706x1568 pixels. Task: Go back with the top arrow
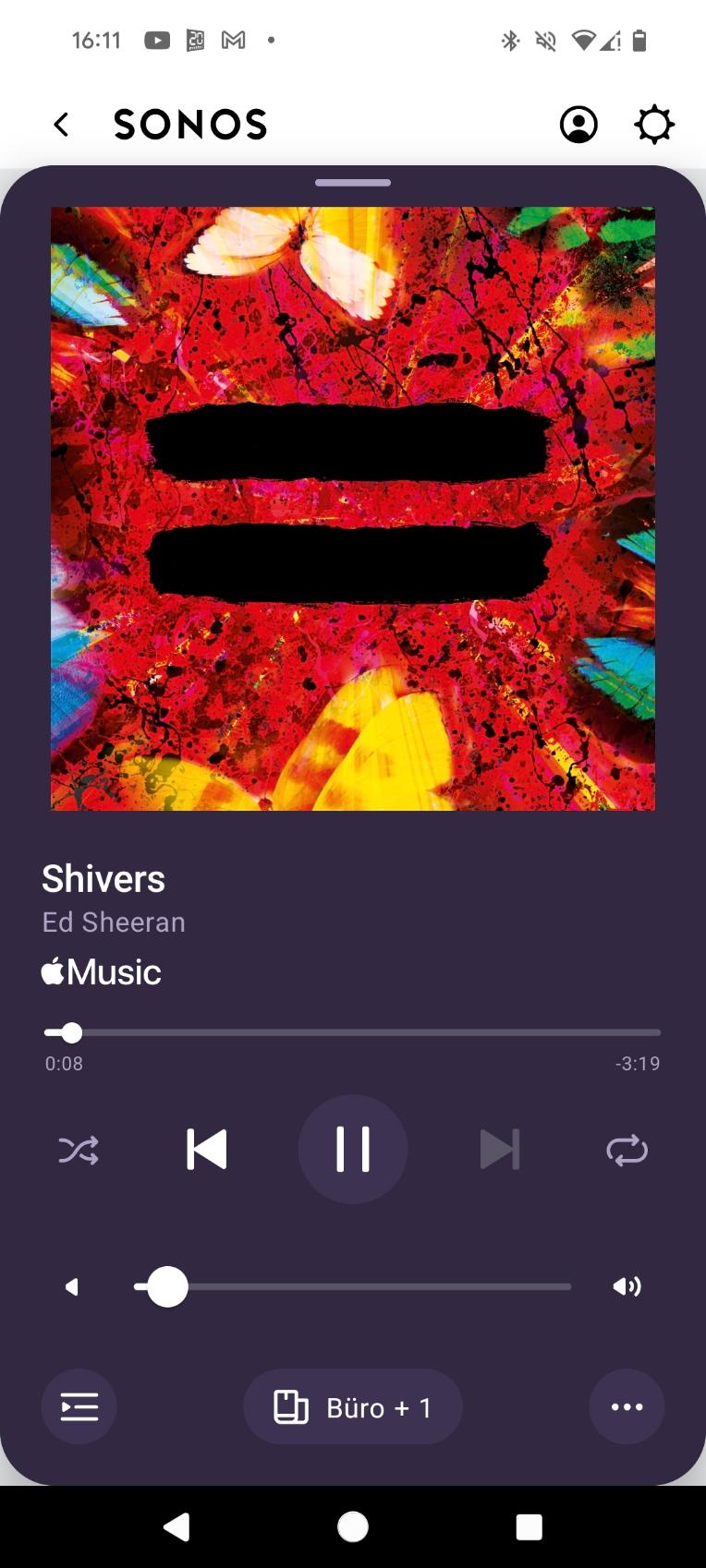61,125
